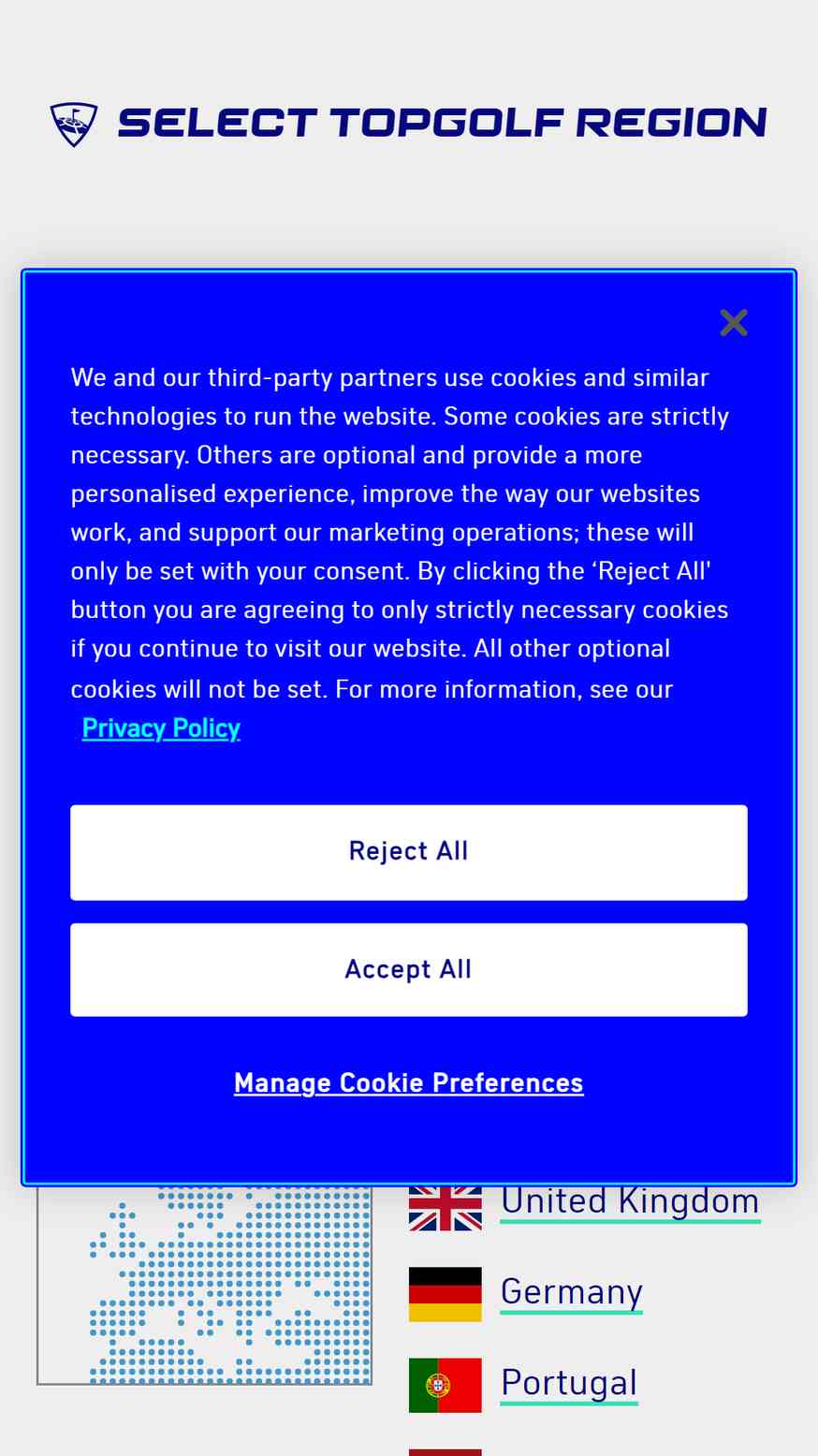
Task: Accept all cookies
Action: [x=409, y=970]
